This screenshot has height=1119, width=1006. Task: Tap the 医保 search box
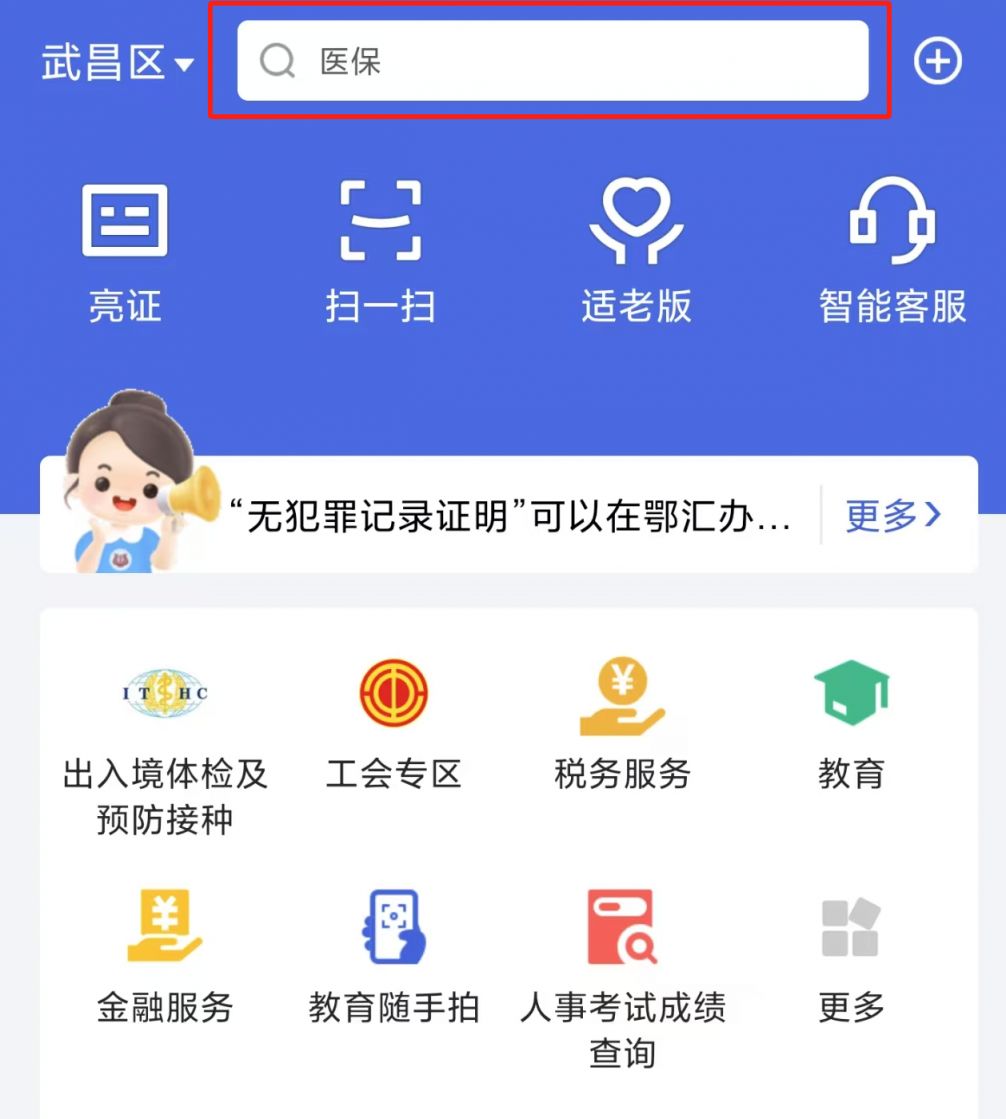pyautogui.click(x=552, y=61)
